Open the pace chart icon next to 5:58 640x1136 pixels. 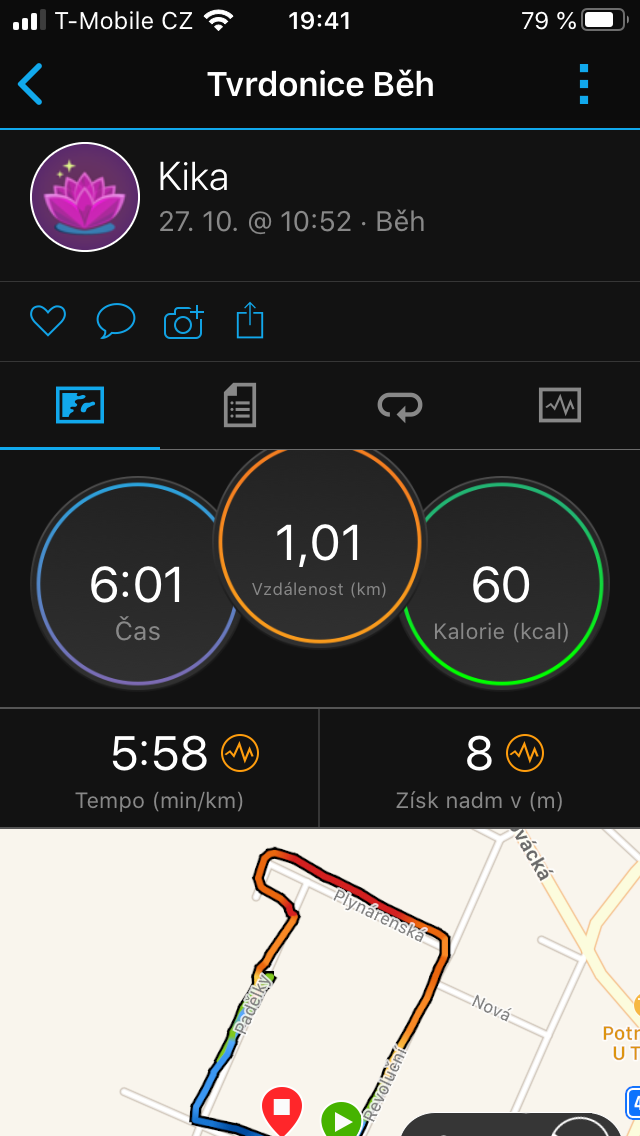tap(240, 753)
